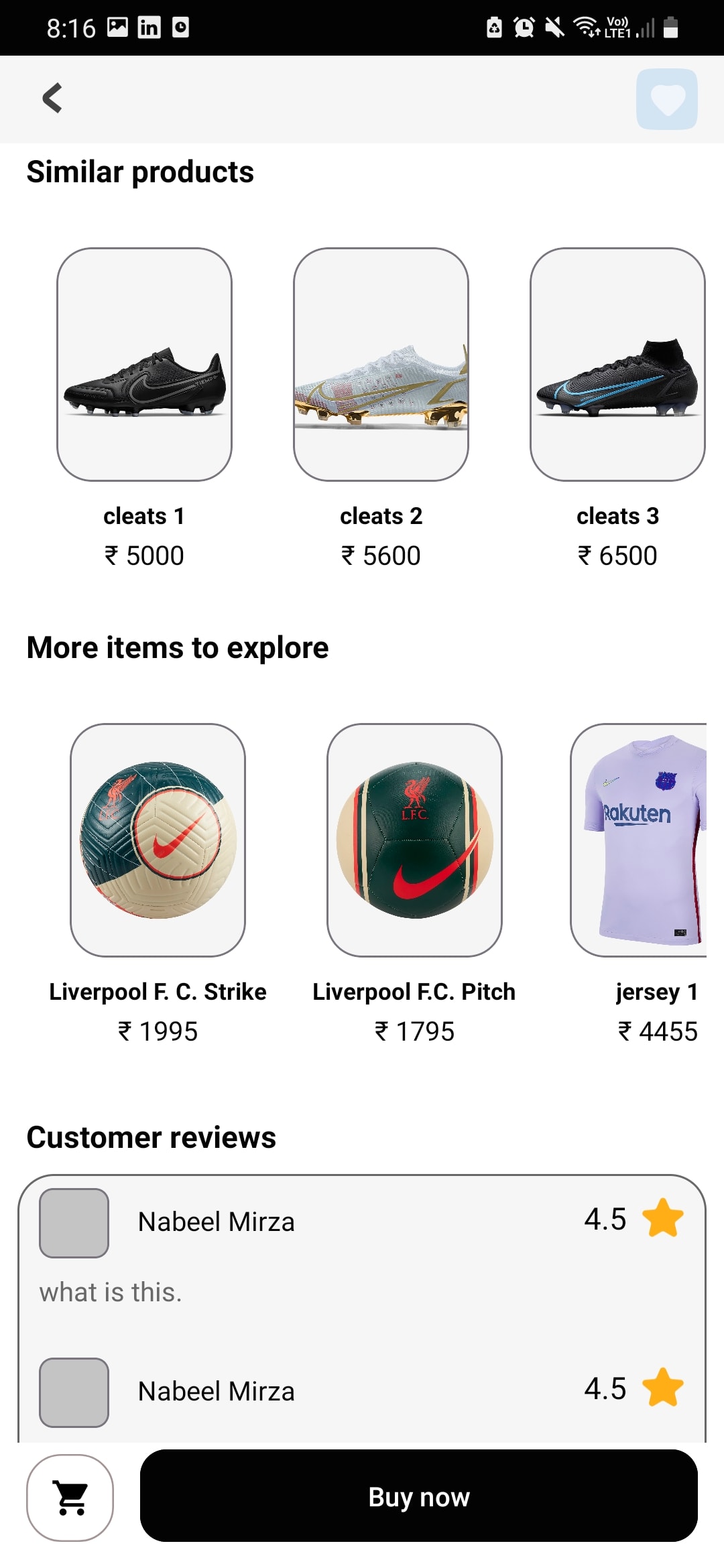
Task: Add product to favorites with heart icon
Action: (666, 99)
